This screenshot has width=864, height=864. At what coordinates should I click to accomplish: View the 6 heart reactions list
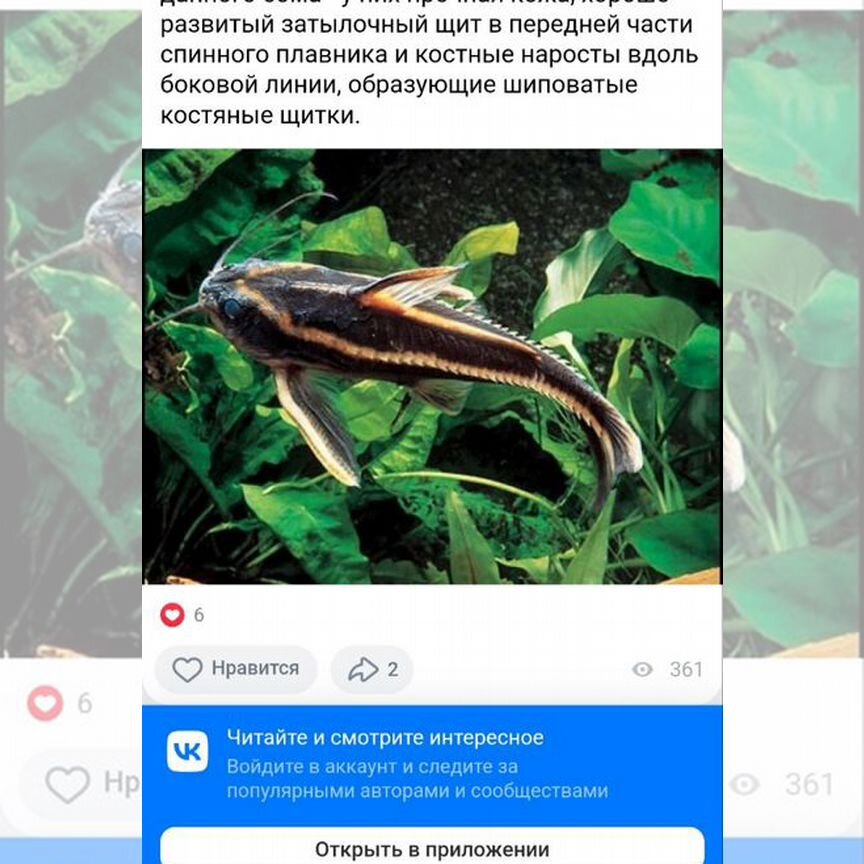pos(182,615)
